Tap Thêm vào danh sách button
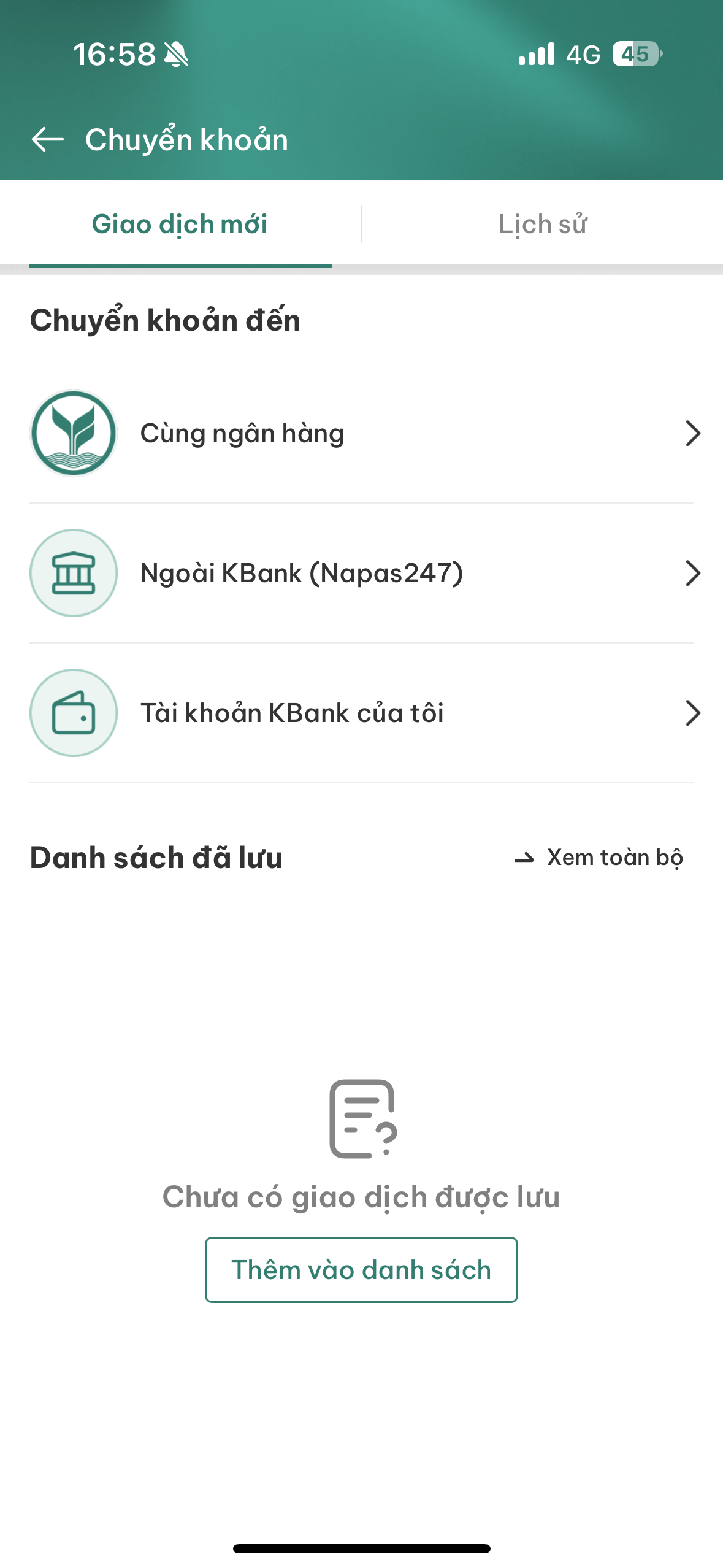Viewport: 723px width, 1568px height. point(361,1270)
